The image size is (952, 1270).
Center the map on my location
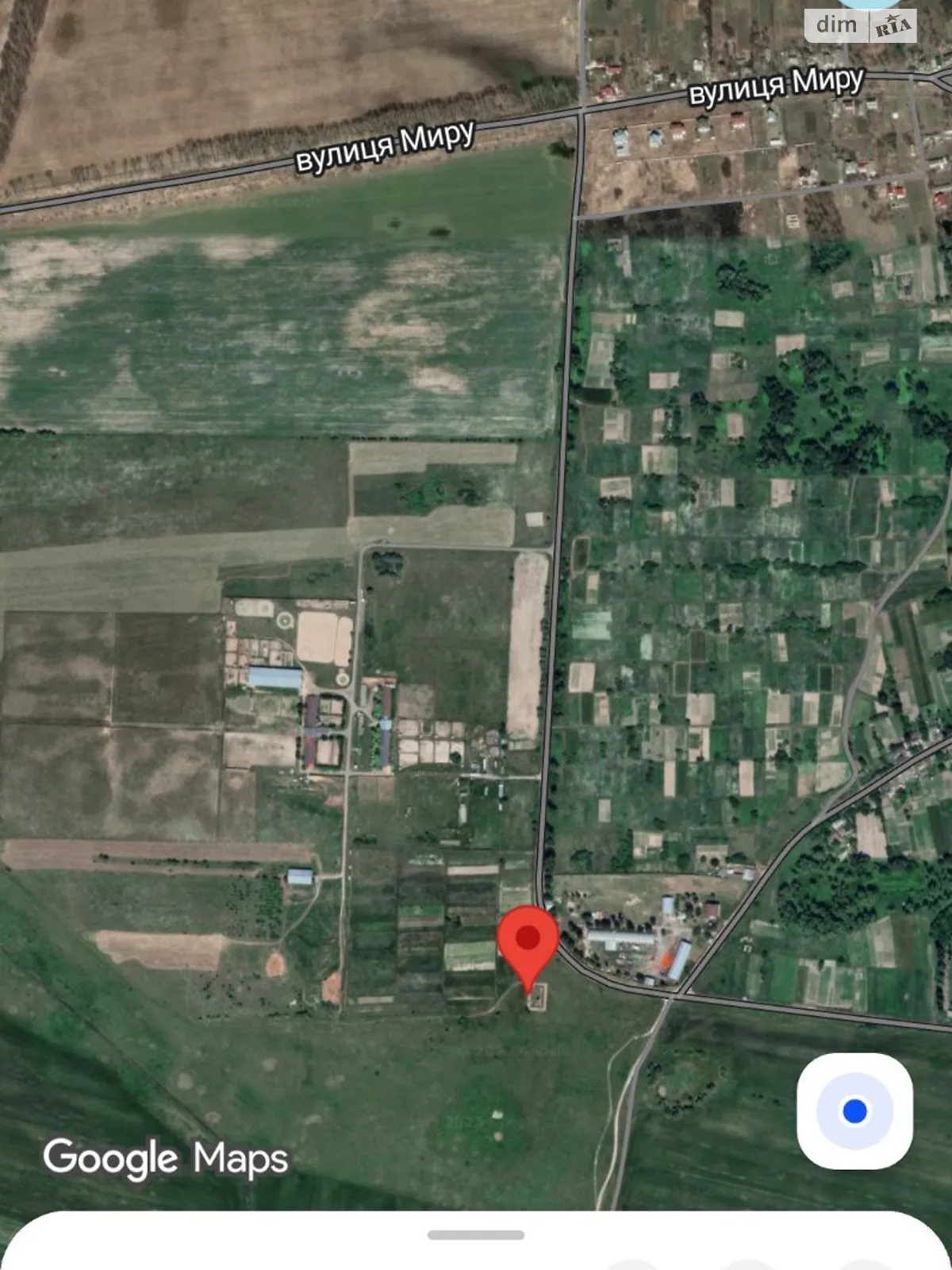pyautogui.click(x=854, y=1110)
